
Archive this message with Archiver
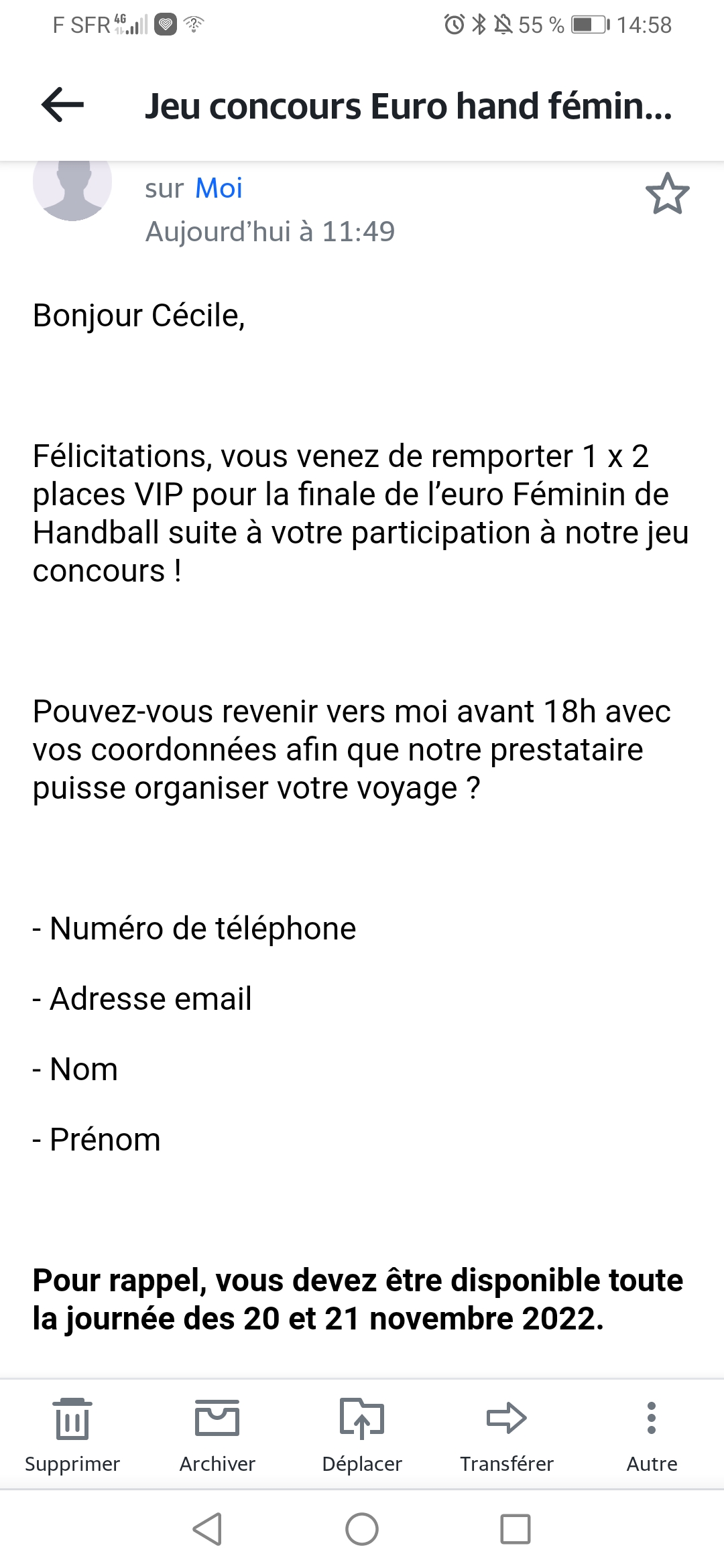(x=217, y=1435)
